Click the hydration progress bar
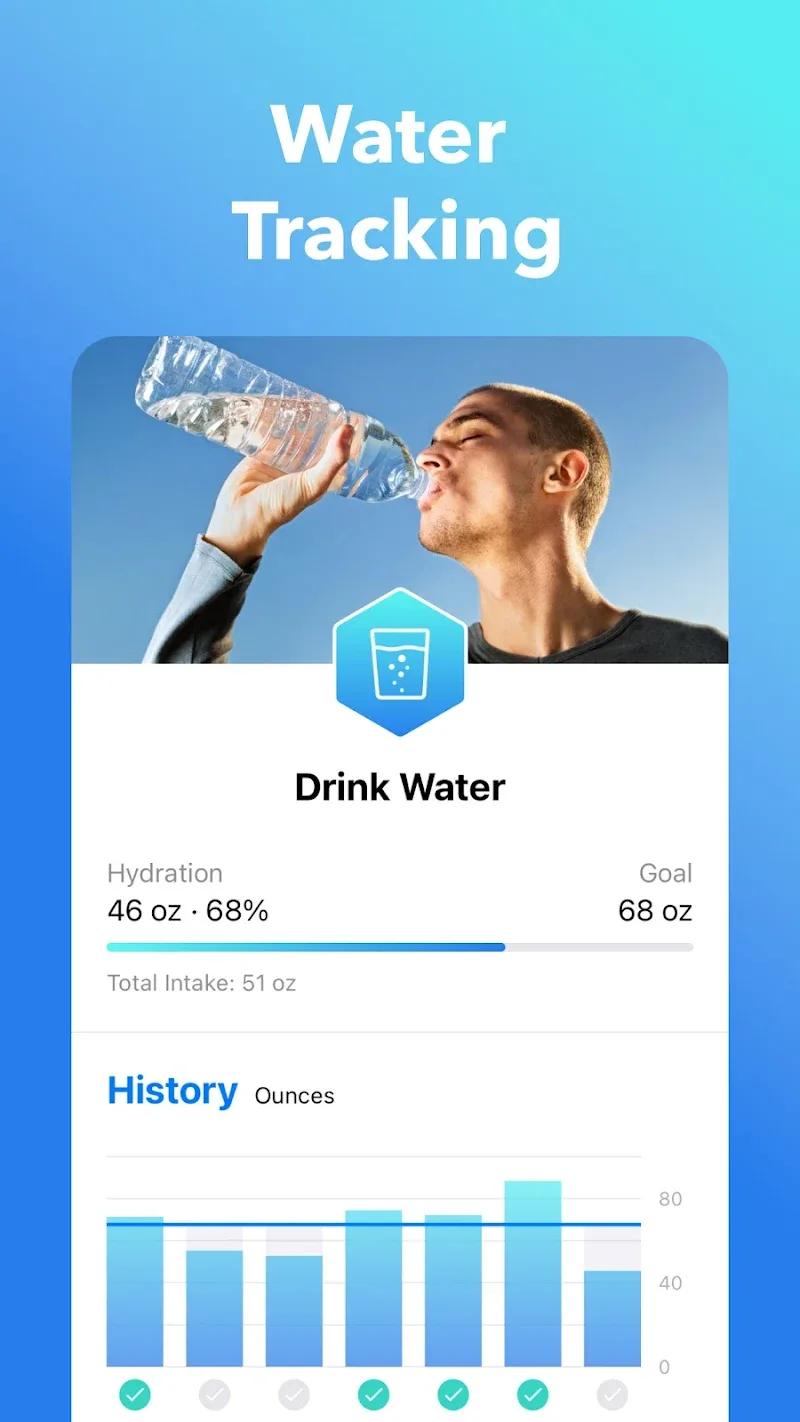Viewport: 800px width, 1422px height. tap(400, 945)
